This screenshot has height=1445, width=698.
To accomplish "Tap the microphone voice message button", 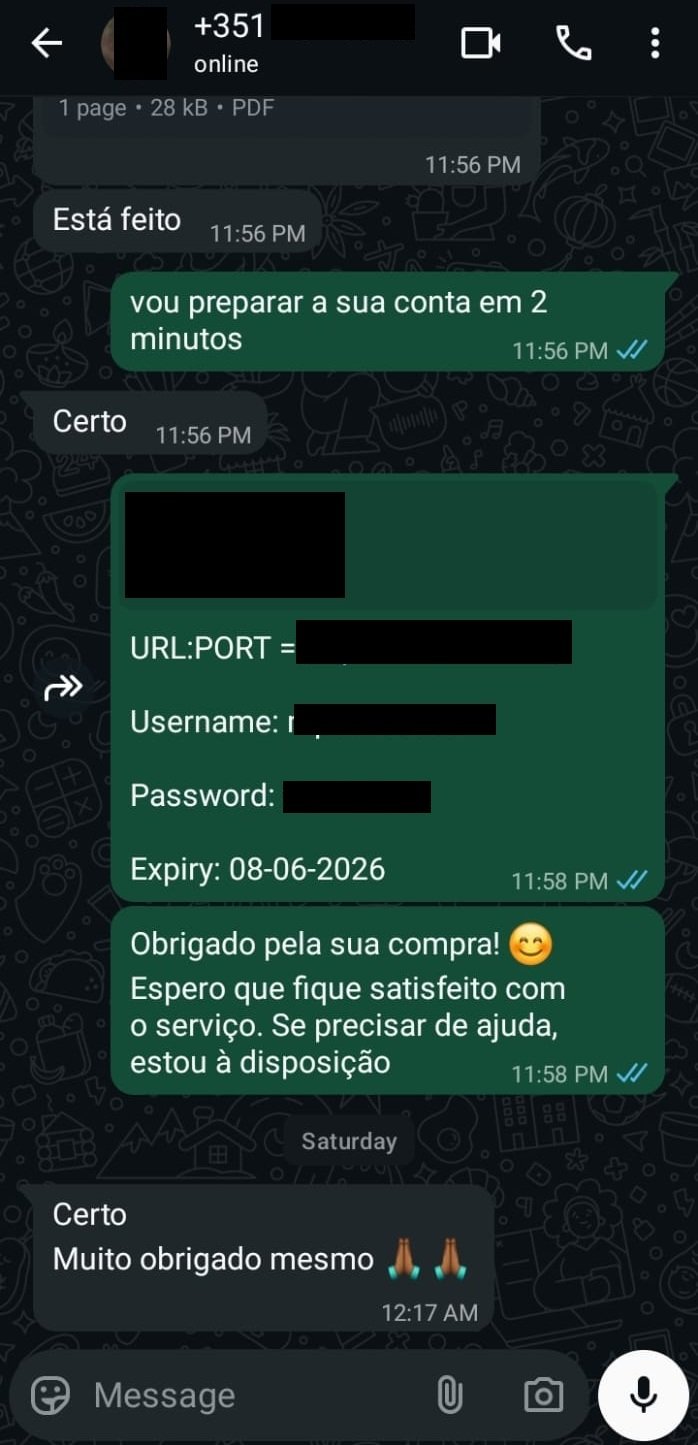I will pos(644,1395).
